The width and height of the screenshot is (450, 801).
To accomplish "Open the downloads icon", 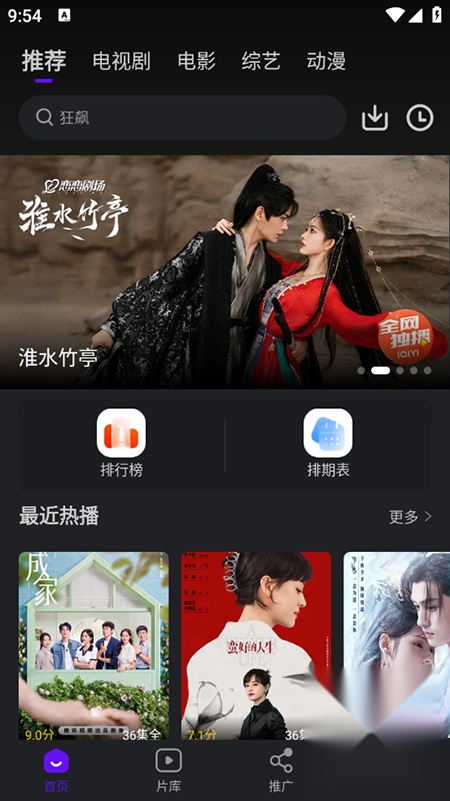I will click(x=375, y=118).
